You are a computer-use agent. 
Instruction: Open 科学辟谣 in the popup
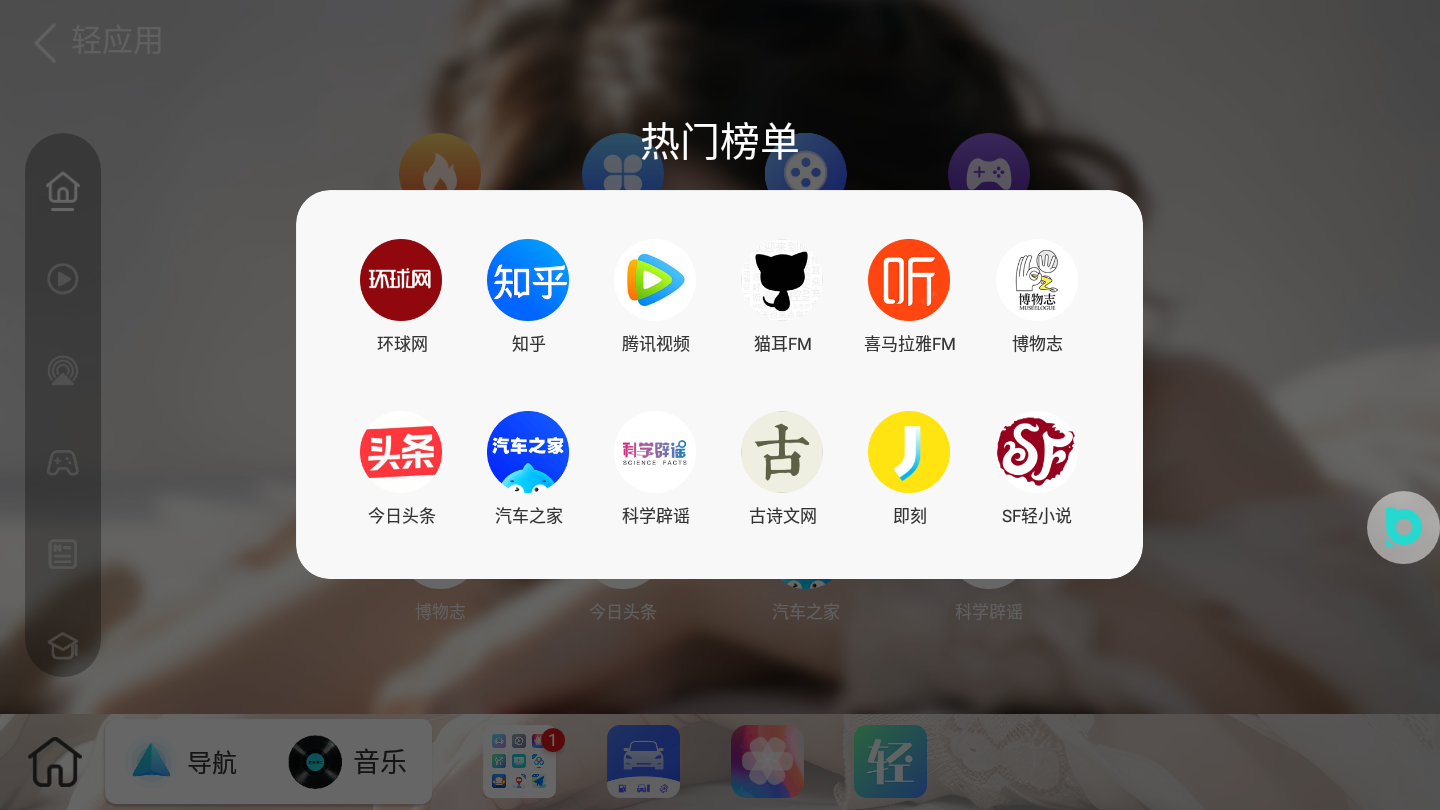[x=655, y=453]
